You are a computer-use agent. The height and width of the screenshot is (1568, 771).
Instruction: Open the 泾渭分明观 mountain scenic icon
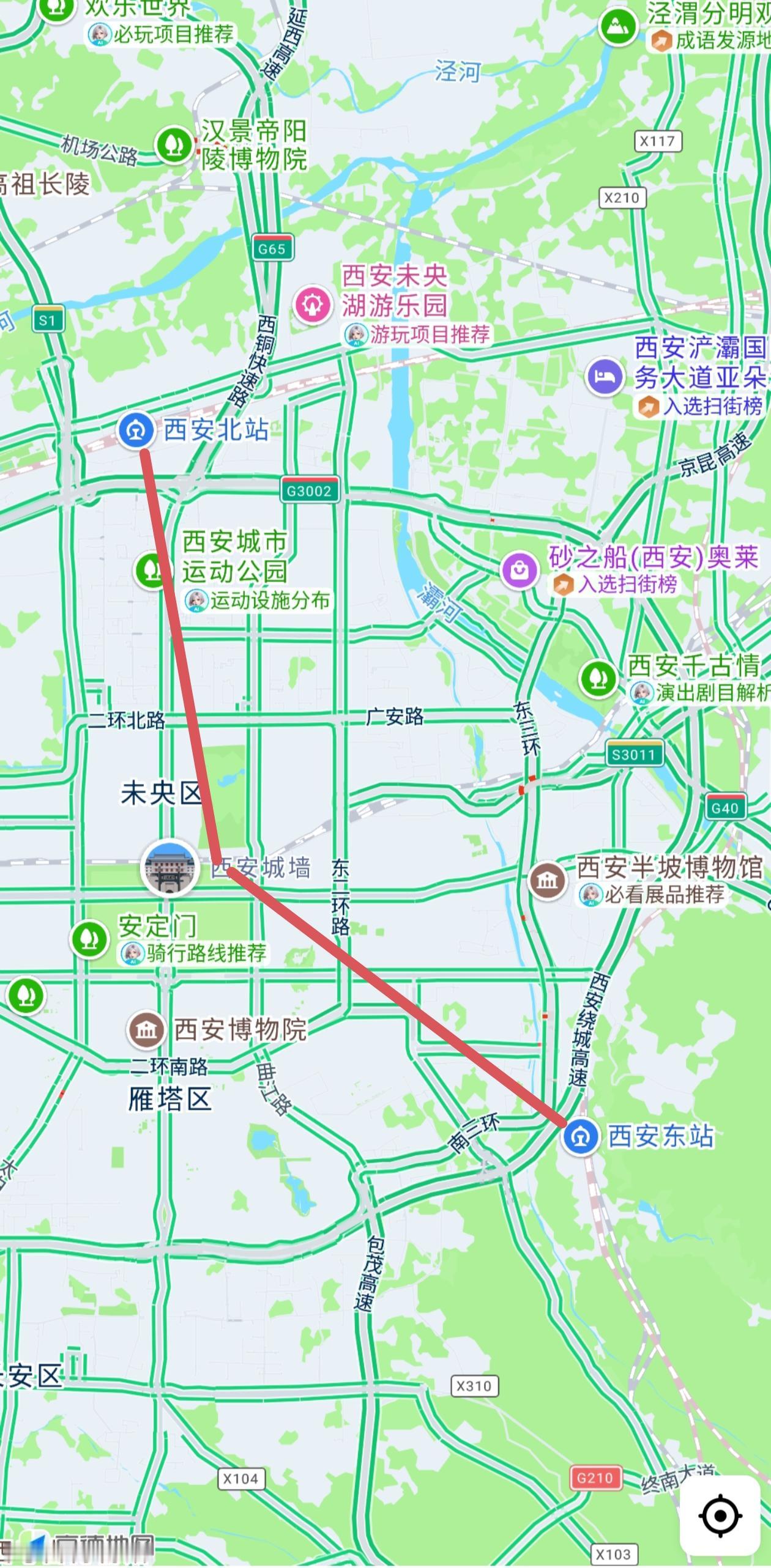tap(618, 26)
